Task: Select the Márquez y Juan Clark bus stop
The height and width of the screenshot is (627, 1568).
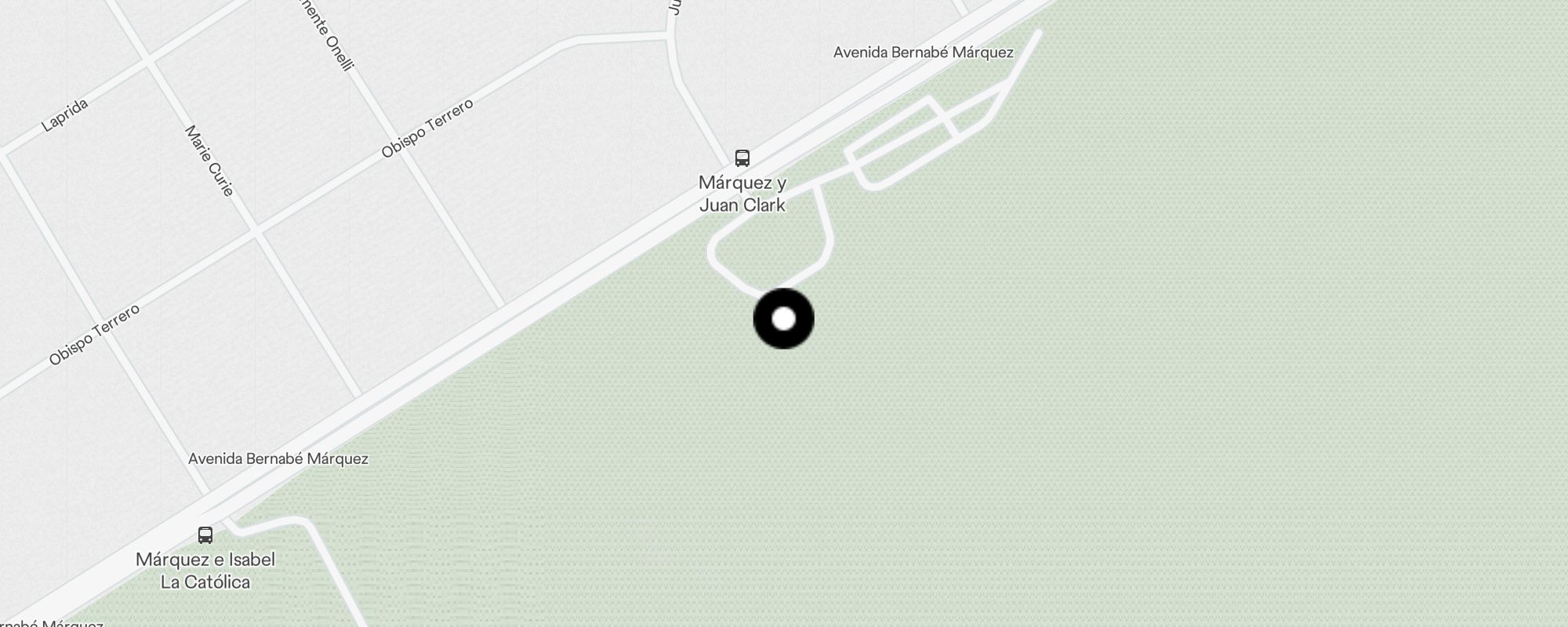Action: pos(742,158)
